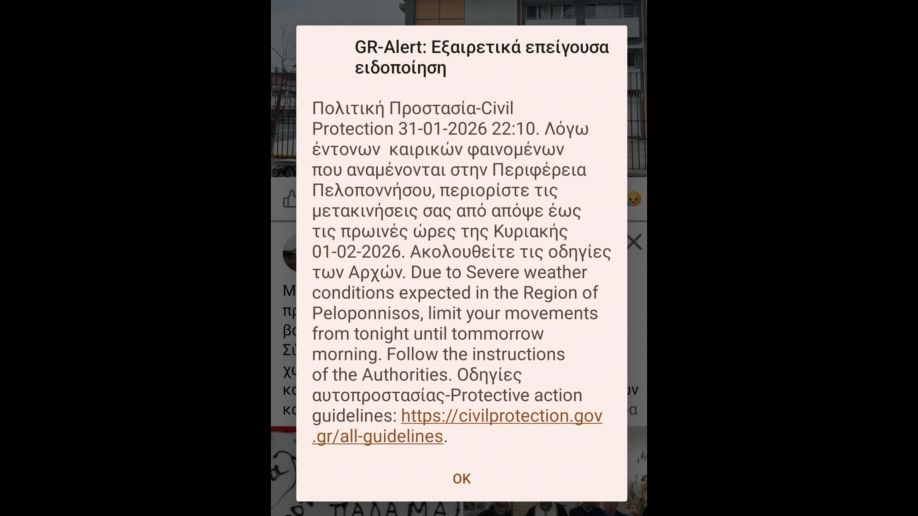This screenshot has width=918, height=516.
Task: Dismiss the GR-Alert with OK
Action: pyautogui.click(x=461, y=479)
